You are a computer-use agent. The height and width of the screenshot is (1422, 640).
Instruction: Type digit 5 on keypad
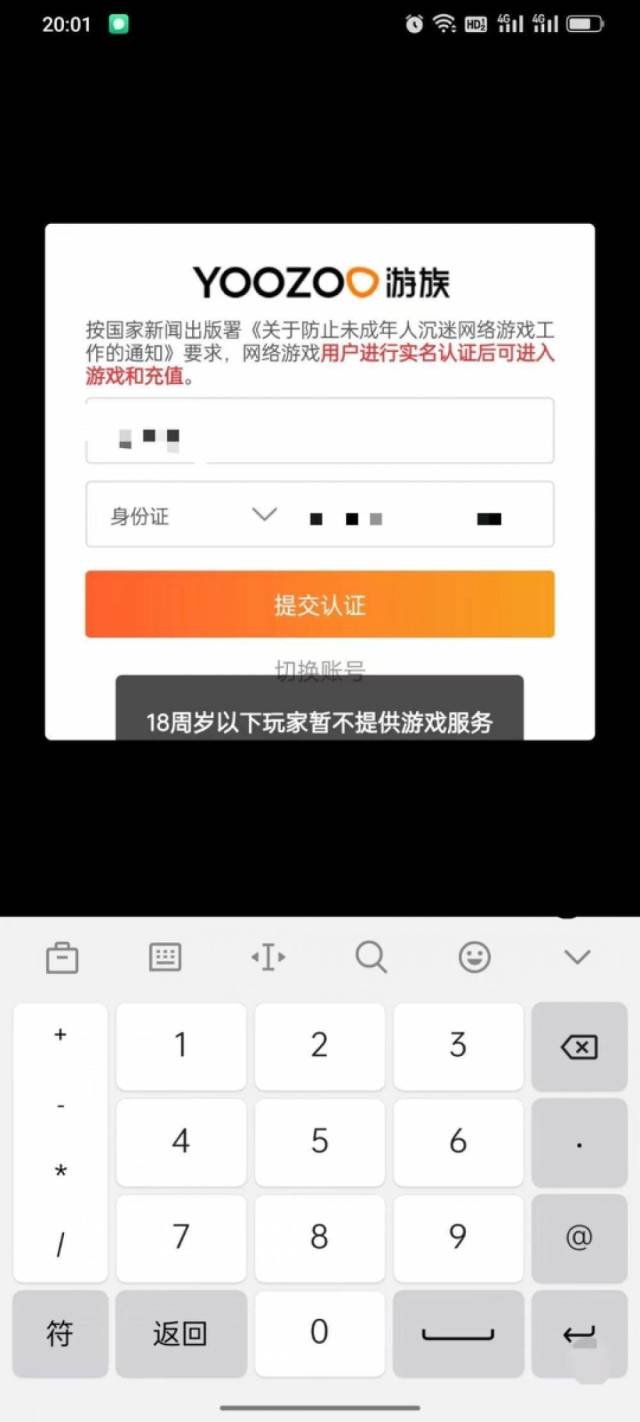coord(319,1141)
